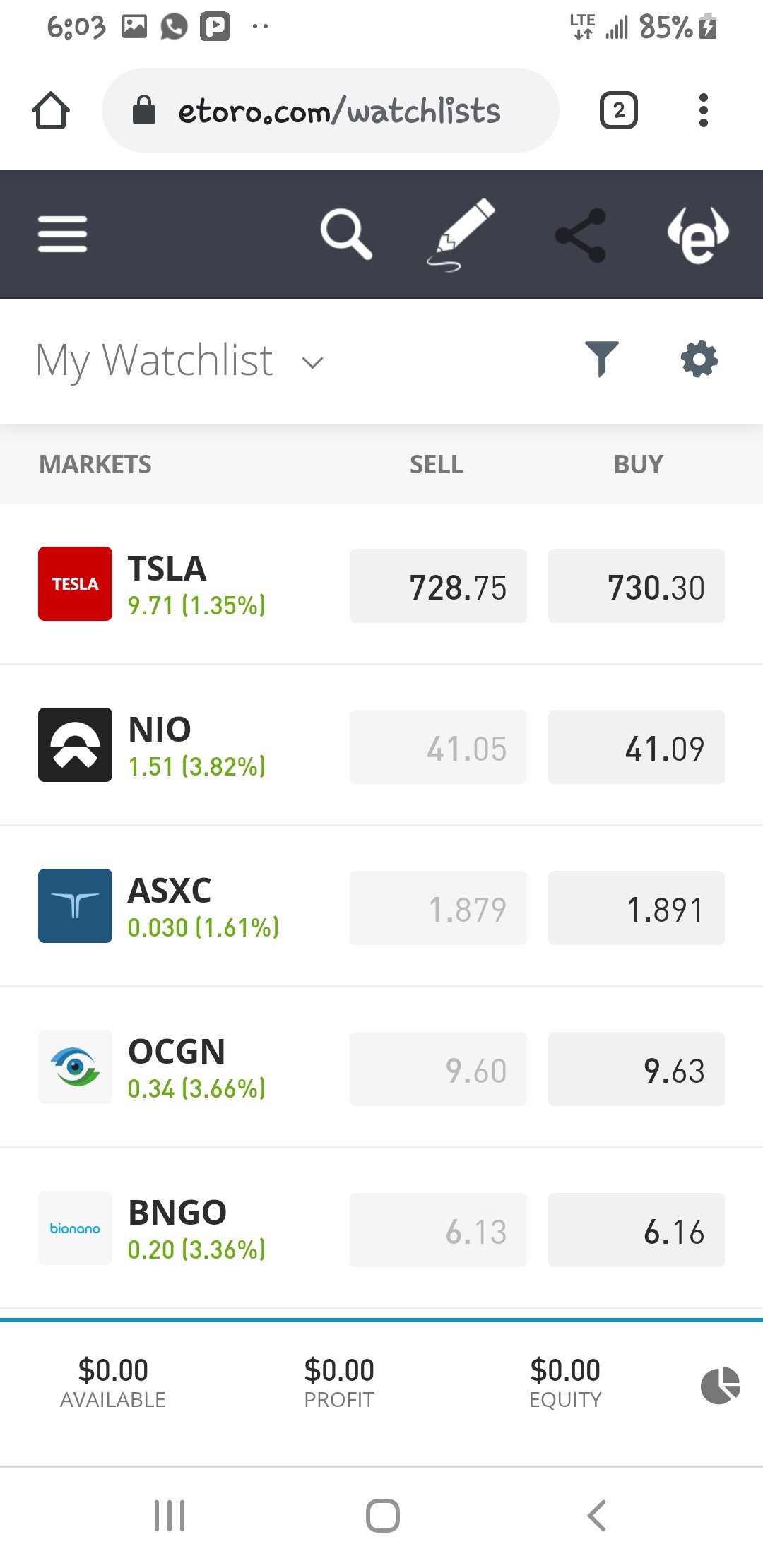The height and width of the screenshot is (1568, 763).
Task: Sell OCGN at 9.60
Action: [438, 1069]
